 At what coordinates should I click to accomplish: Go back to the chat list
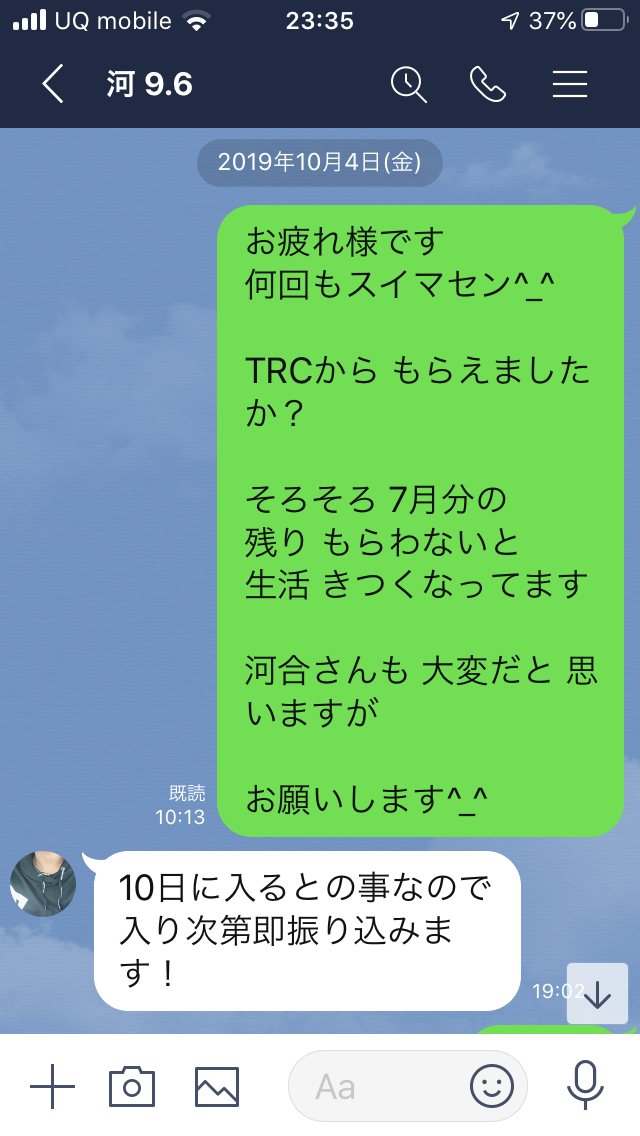click(52, 85)
